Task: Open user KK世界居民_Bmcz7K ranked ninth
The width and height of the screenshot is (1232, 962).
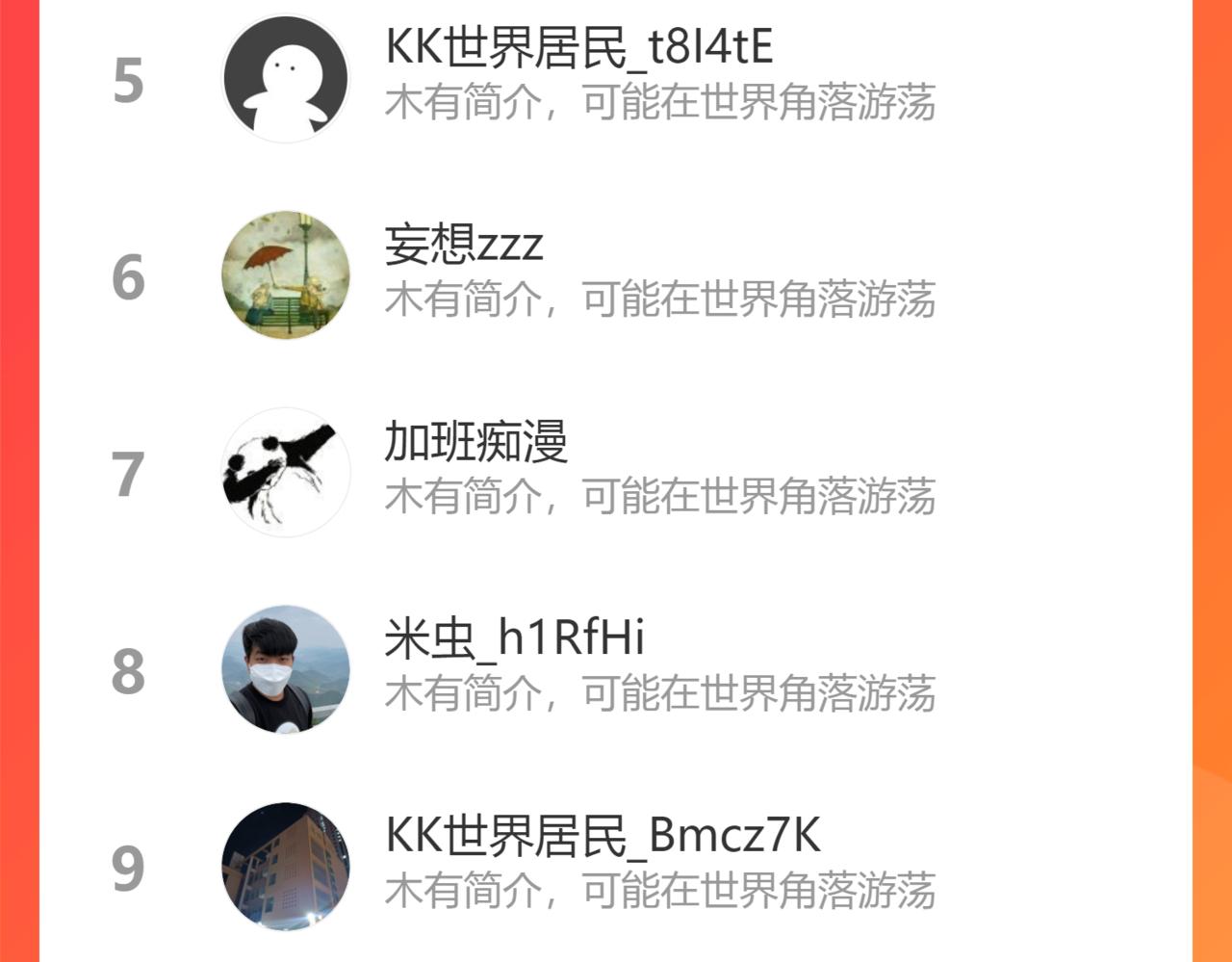Action: tap(603, 836)
